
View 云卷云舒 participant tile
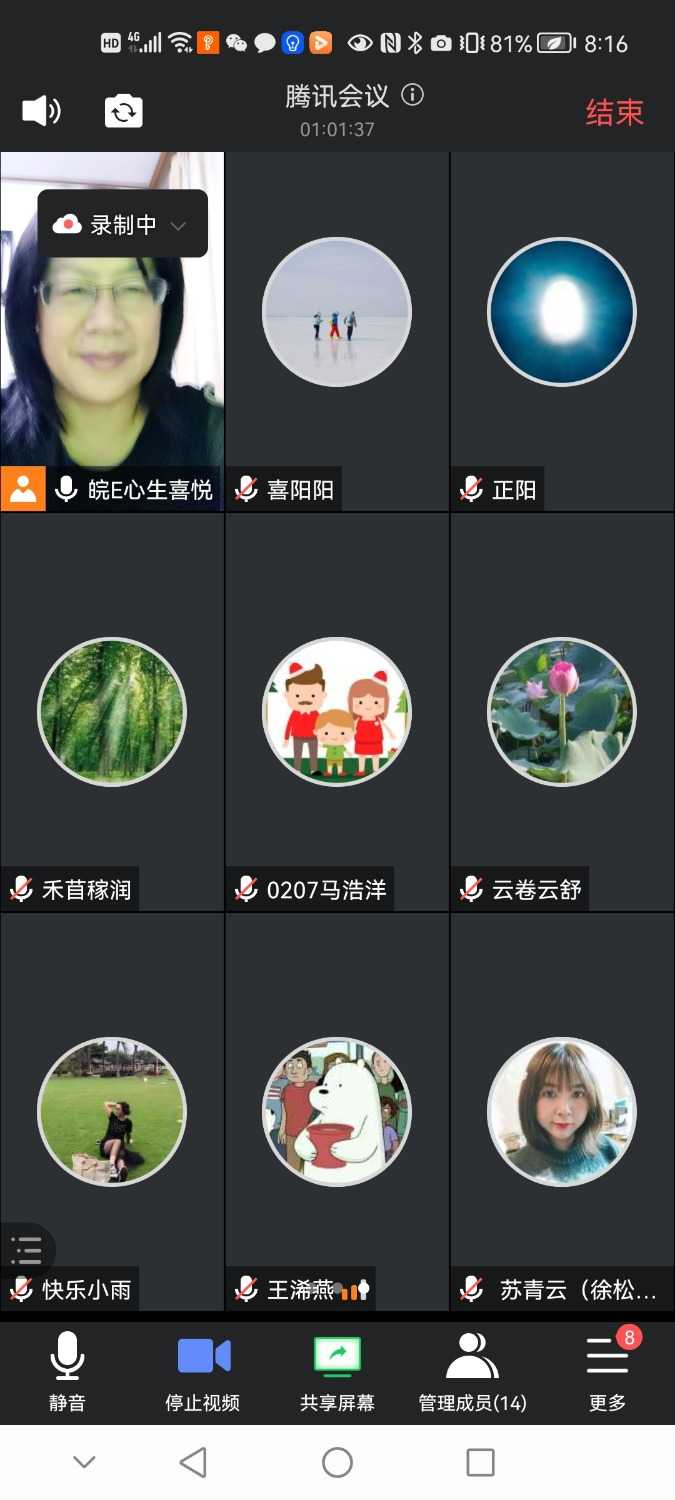click(562, 712)
